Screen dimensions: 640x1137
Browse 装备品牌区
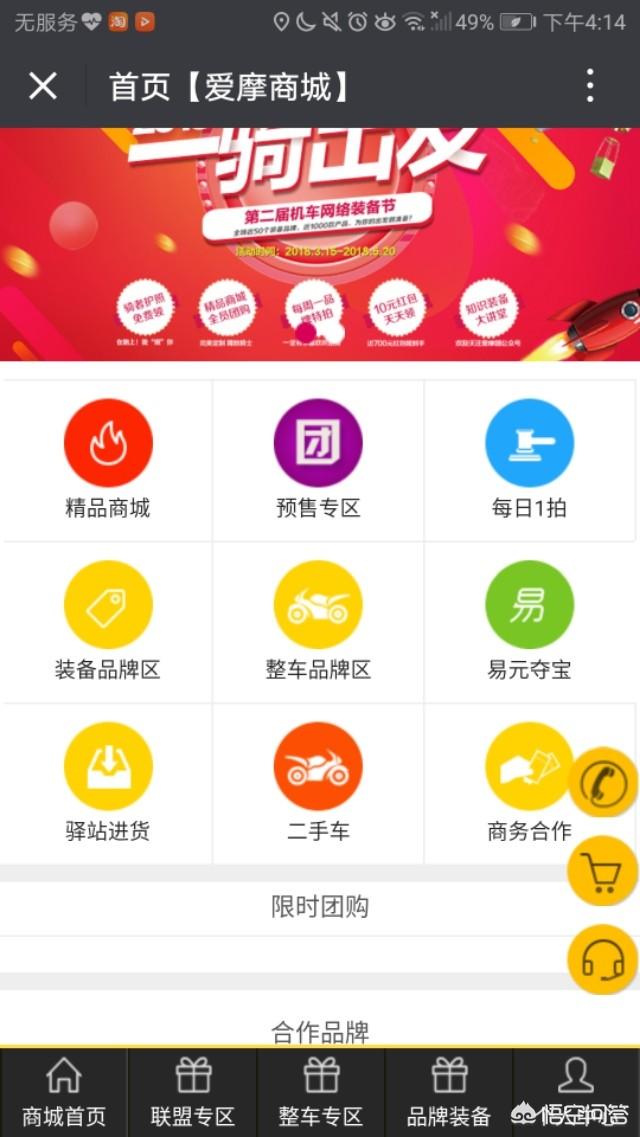click(108, 621)
